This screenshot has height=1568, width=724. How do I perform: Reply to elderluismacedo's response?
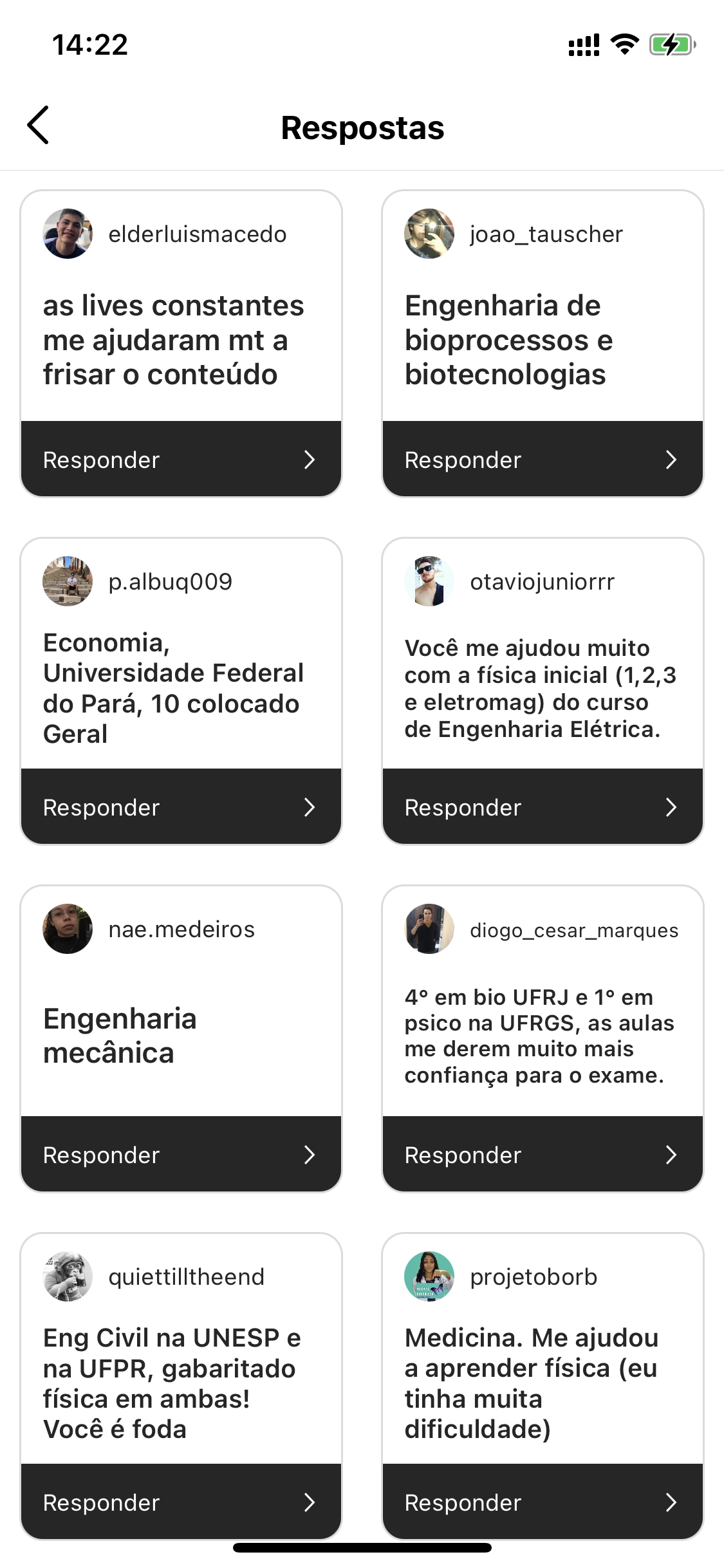[x=181, y=460]
